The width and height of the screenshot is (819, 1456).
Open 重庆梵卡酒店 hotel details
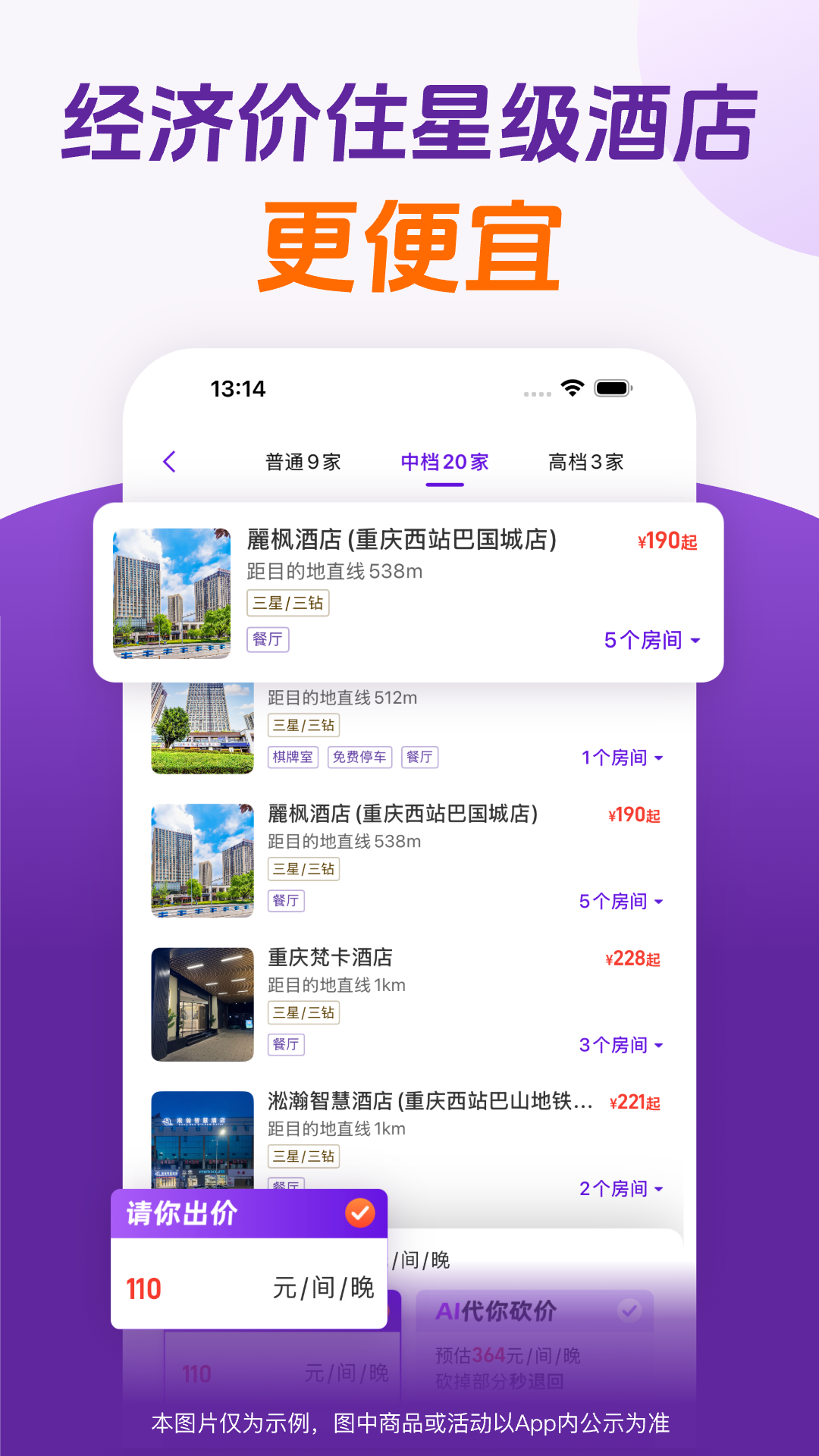(331, 958)
